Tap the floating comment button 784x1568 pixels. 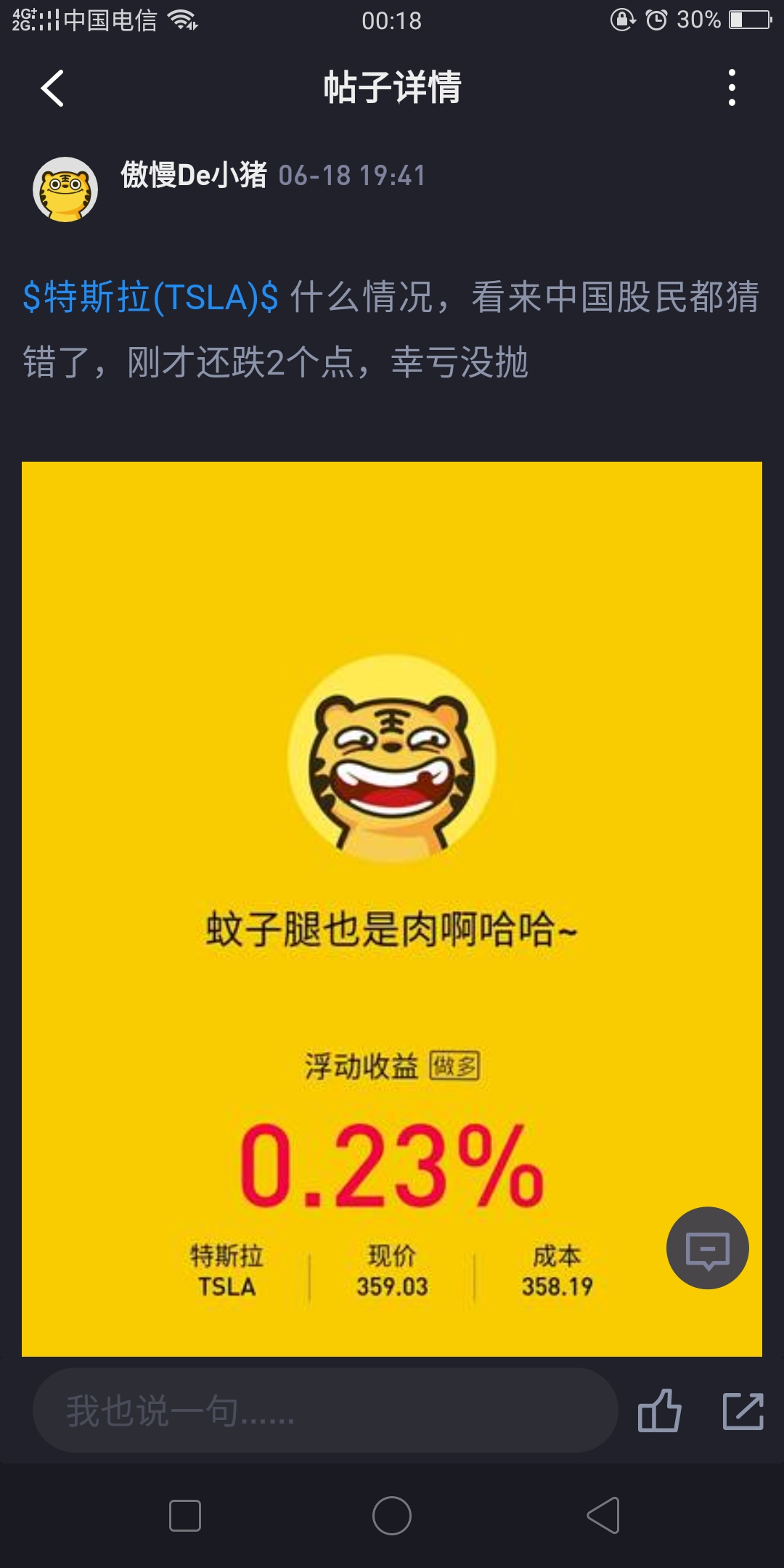pyautogui.click(x=707, y=1248)
